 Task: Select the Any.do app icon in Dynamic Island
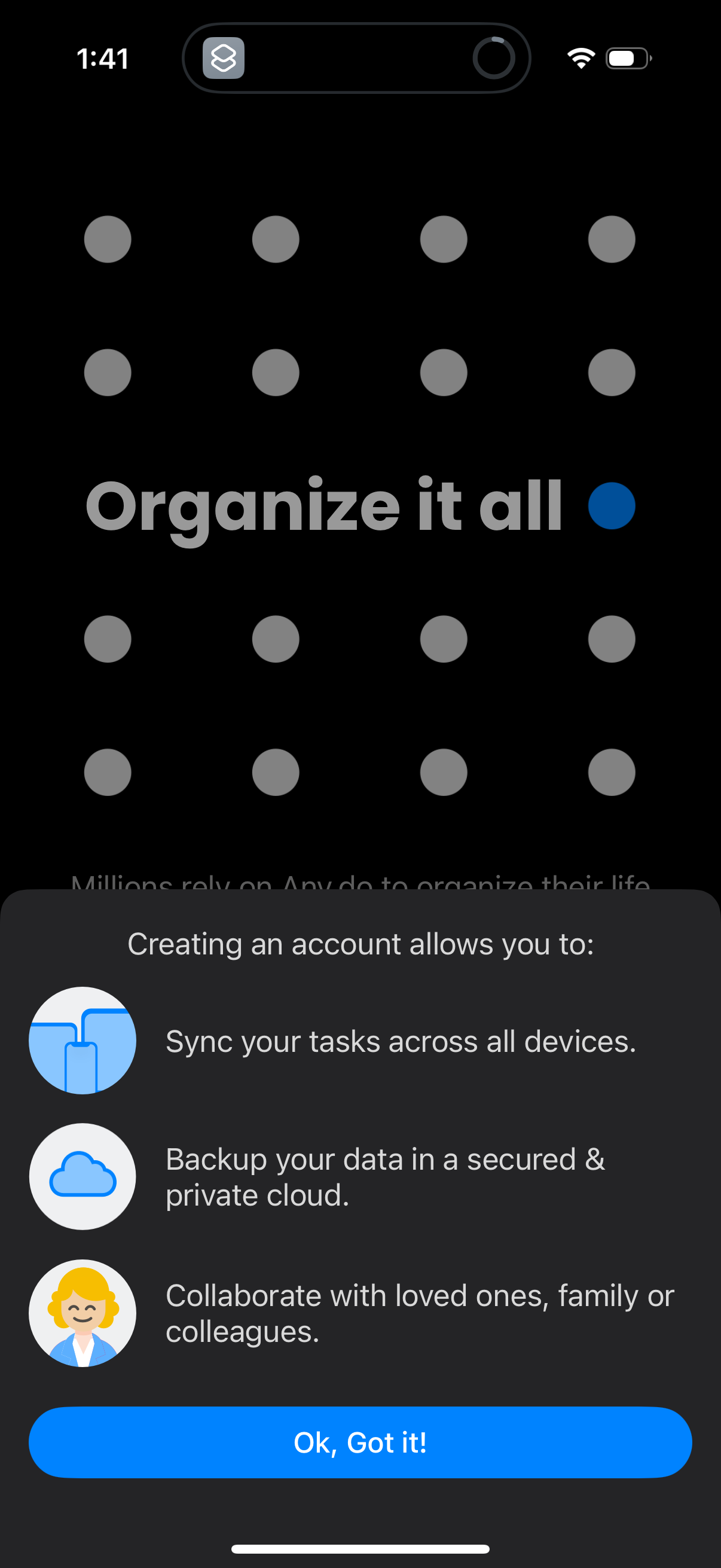coord(224,59)
